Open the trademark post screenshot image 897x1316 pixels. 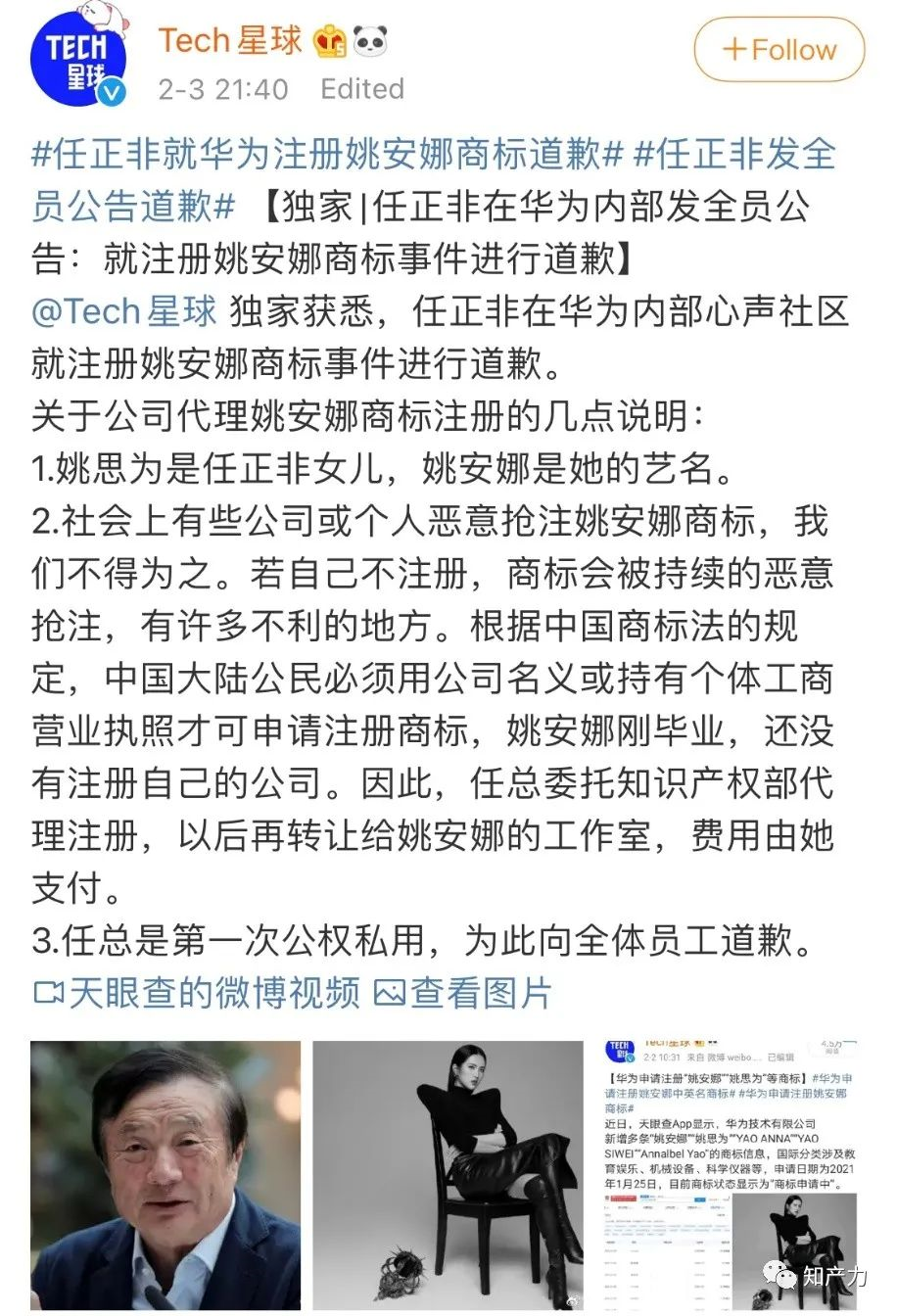pos(730,1175)
